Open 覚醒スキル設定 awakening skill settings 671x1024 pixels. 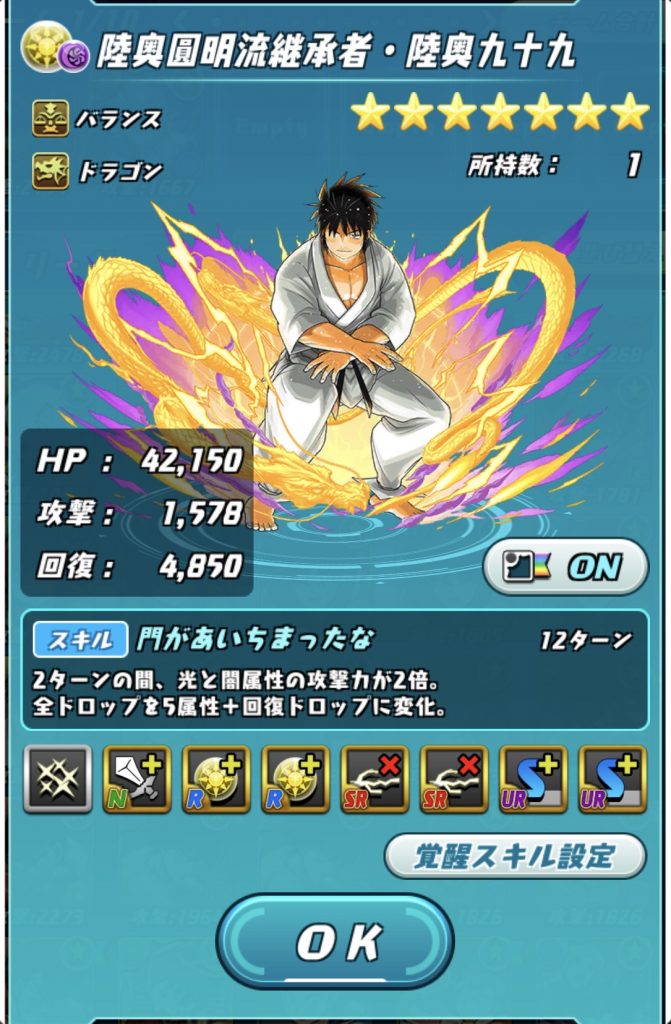pyautogui.click(x=515, y=856)
